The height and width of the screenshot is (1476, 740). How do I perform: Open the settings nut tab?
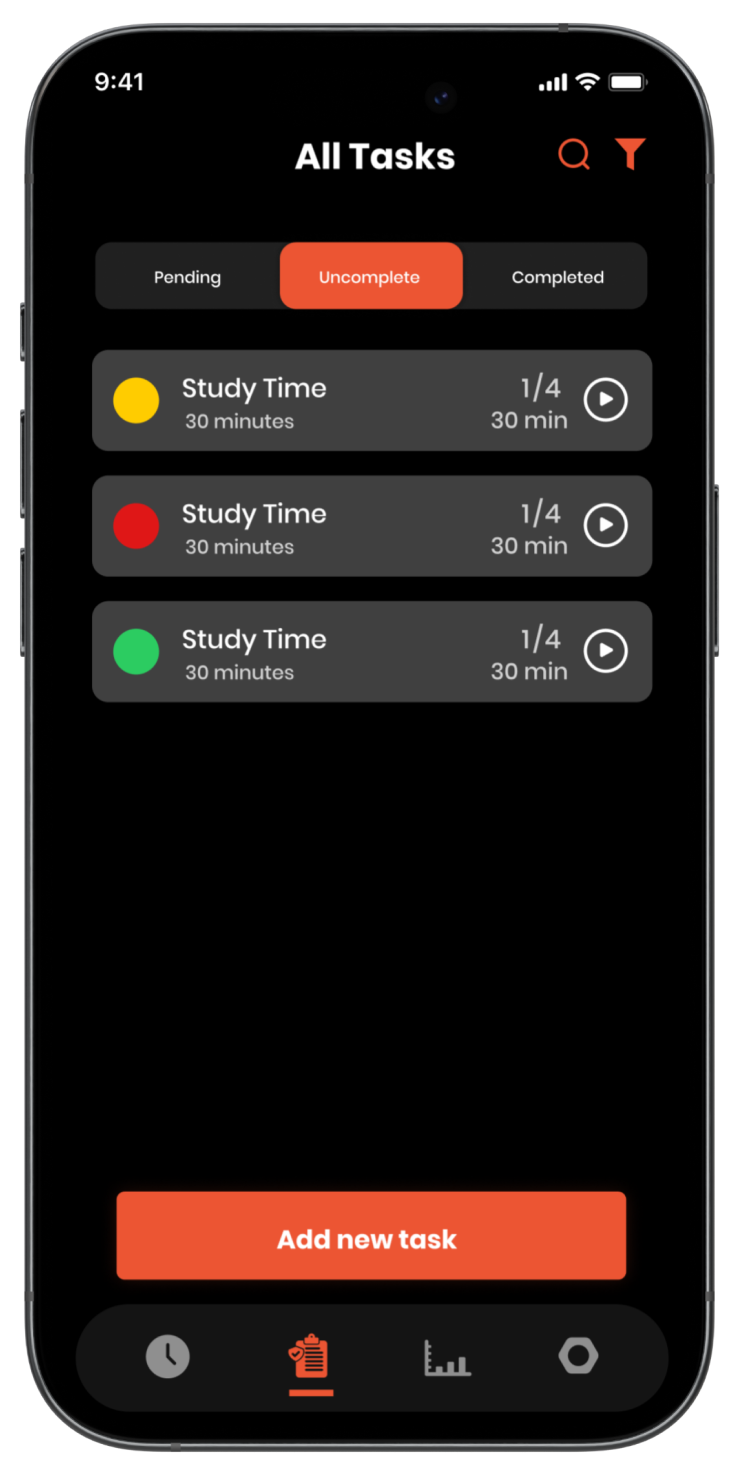578,1356
